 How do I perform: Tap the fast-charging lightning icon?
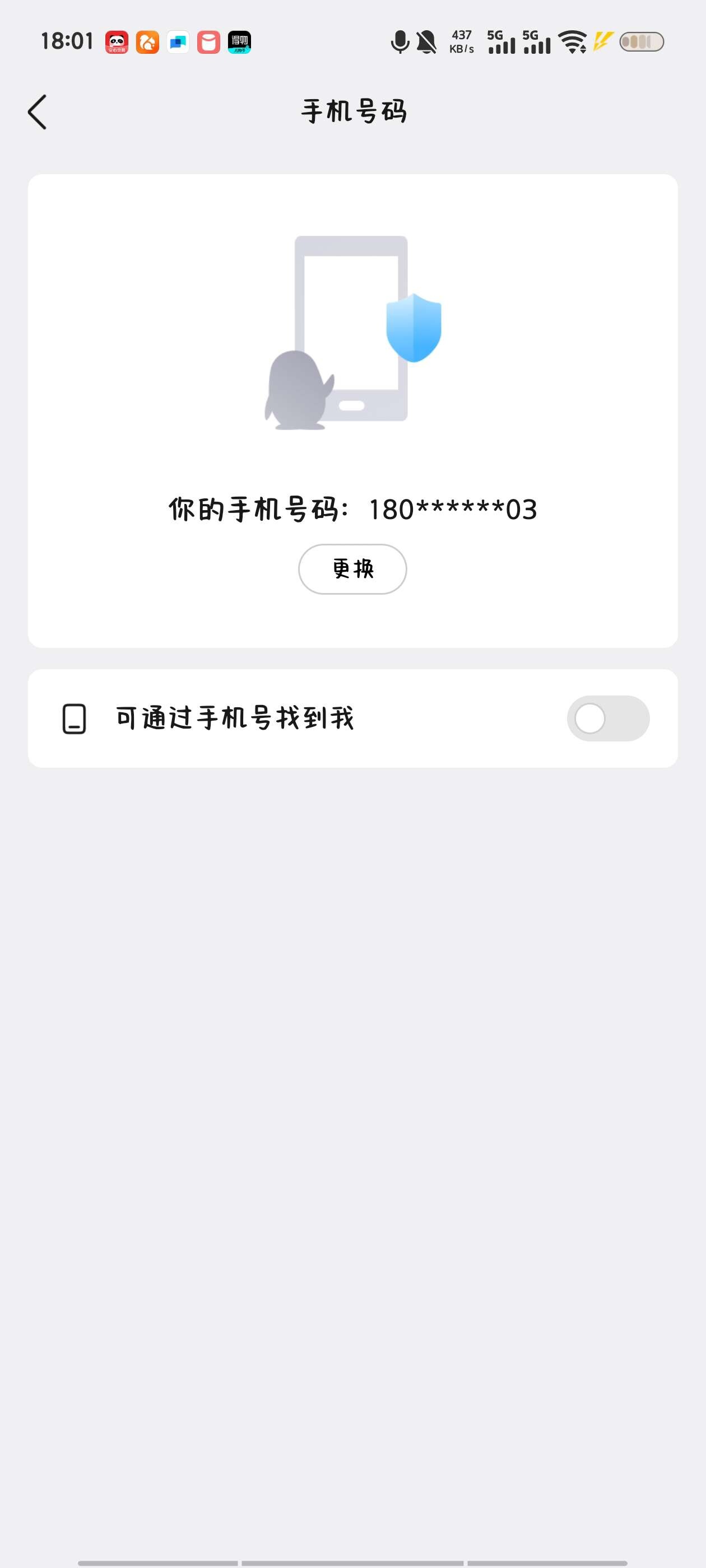click(x=602, y=41)
